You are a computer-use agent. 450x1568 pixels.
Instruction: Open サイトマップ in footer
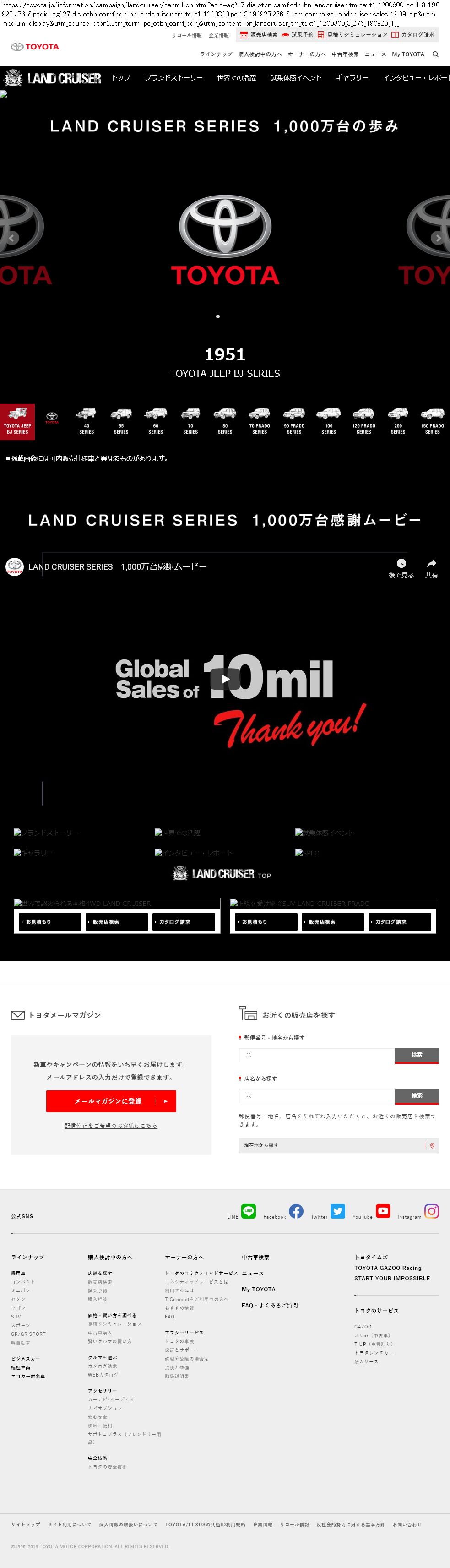(26, 1525)
